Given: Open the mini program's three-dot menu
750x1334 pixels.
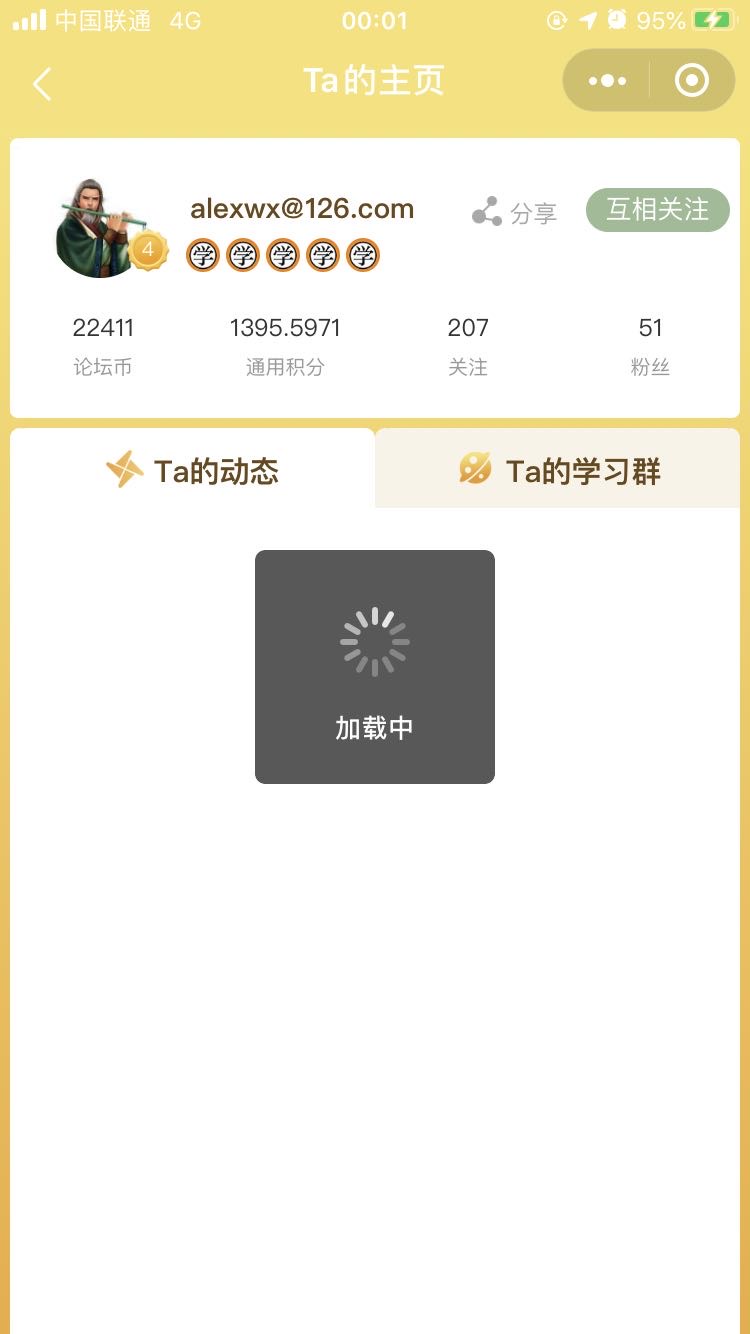Looking at the screenshot, I should click(607, 81).
